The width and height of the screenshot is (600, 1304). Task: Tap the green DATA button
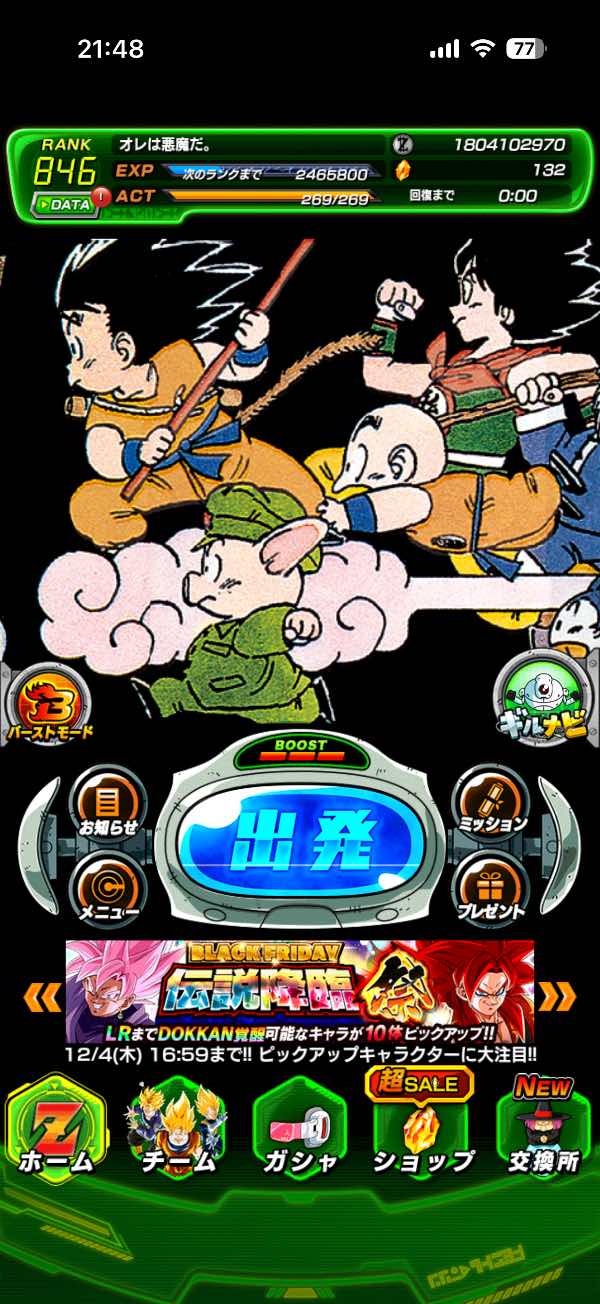tap(64, 203)
